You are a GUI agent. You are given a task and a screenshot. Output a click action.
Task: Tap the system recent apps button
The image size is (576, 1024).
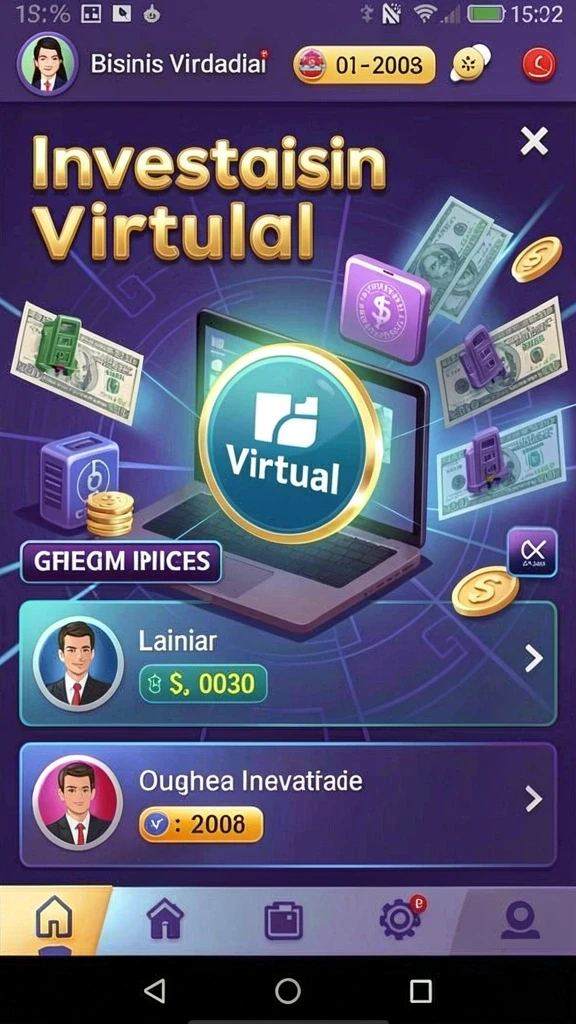[421, 991]
